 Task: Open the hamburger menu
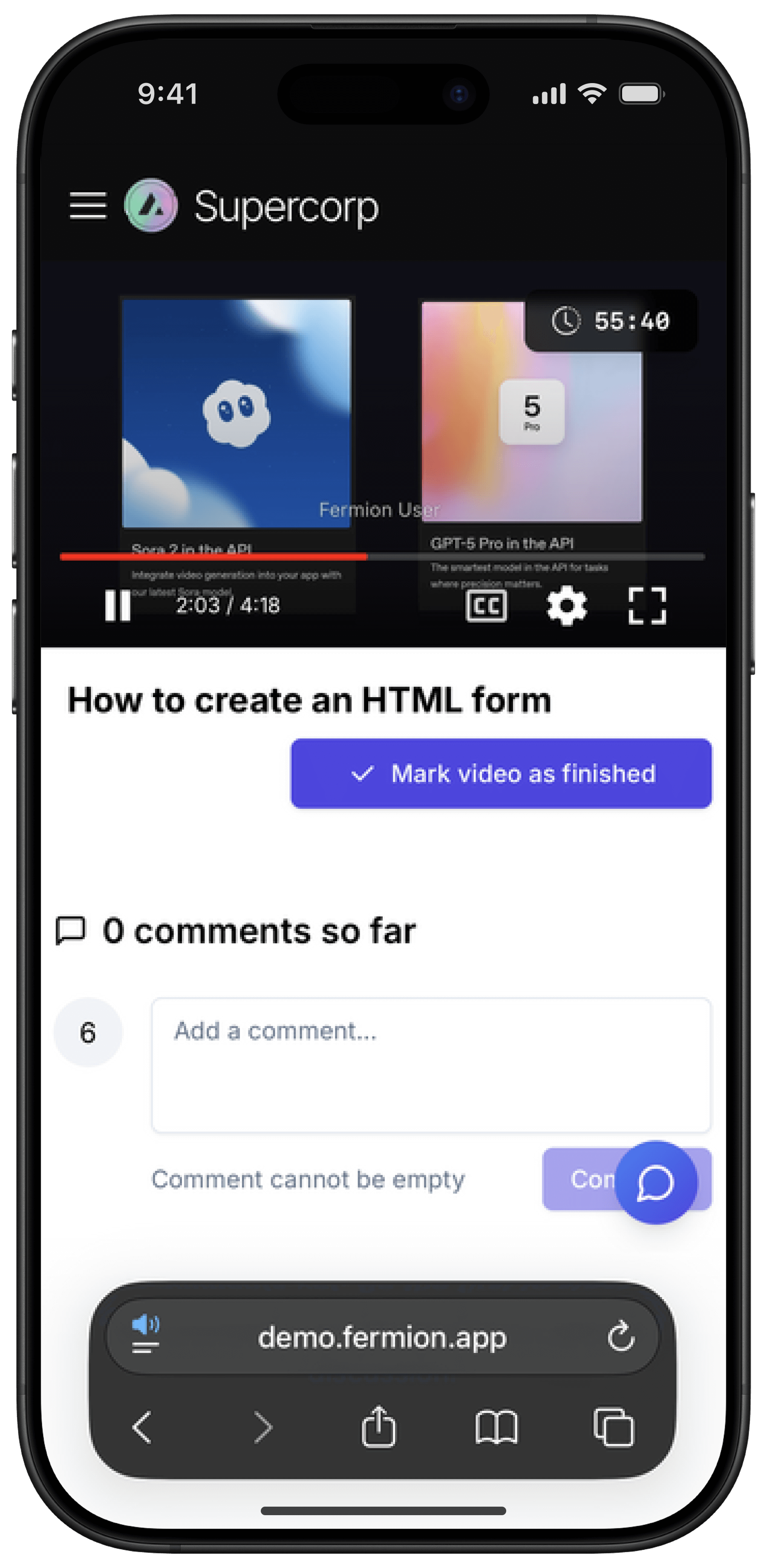tap(88, 206)
